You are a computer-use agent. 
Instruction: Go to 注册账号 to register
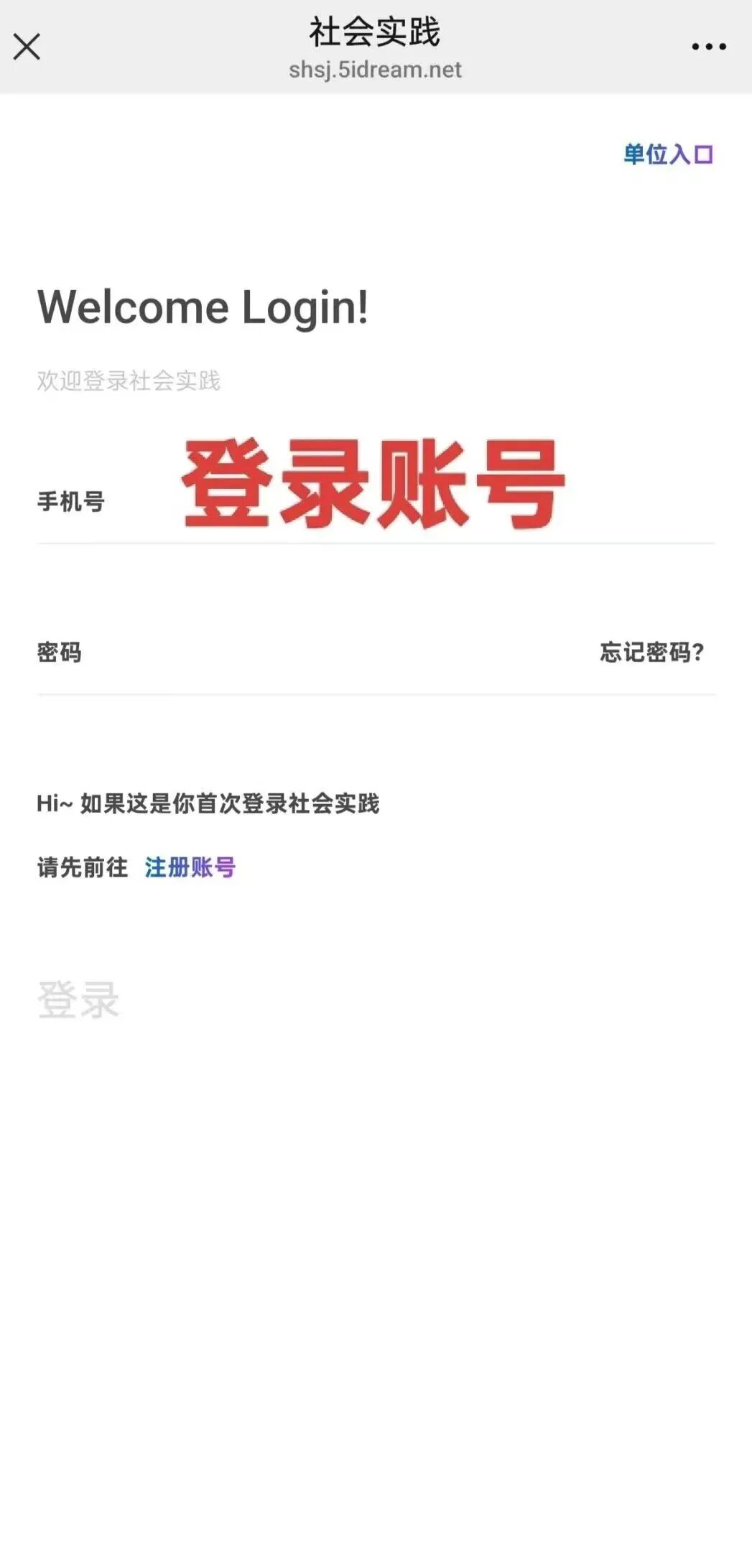click(190, 867)
